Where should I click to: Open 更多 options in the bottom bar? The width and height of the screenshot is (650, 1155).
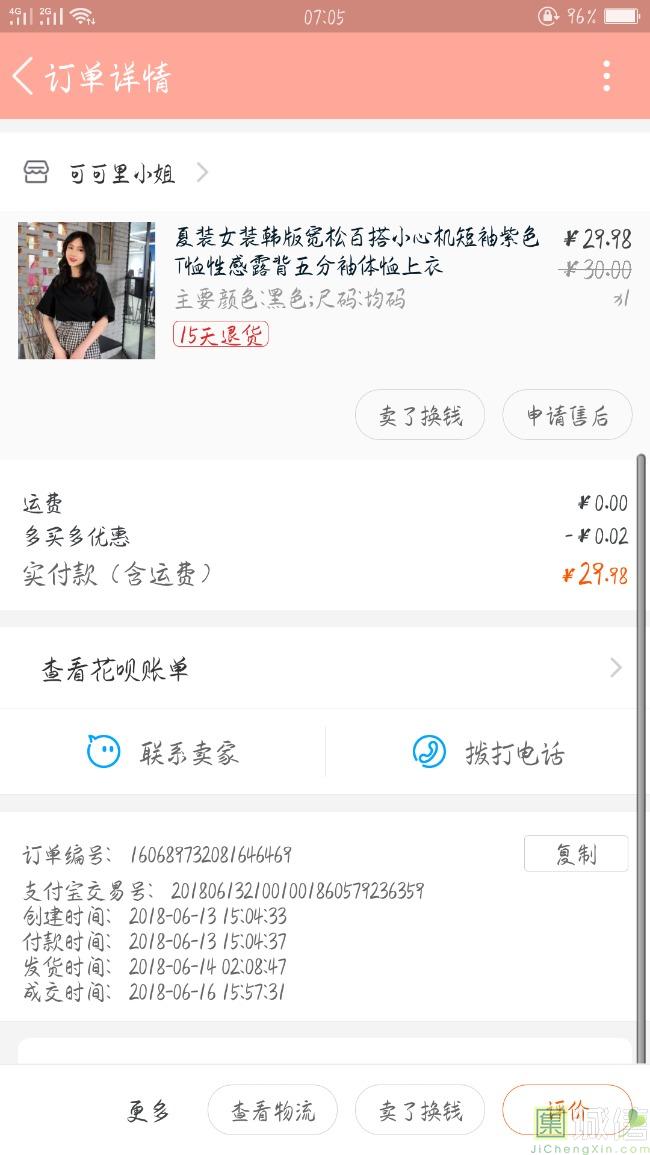pyautogui.click(x=148, y=1111)
